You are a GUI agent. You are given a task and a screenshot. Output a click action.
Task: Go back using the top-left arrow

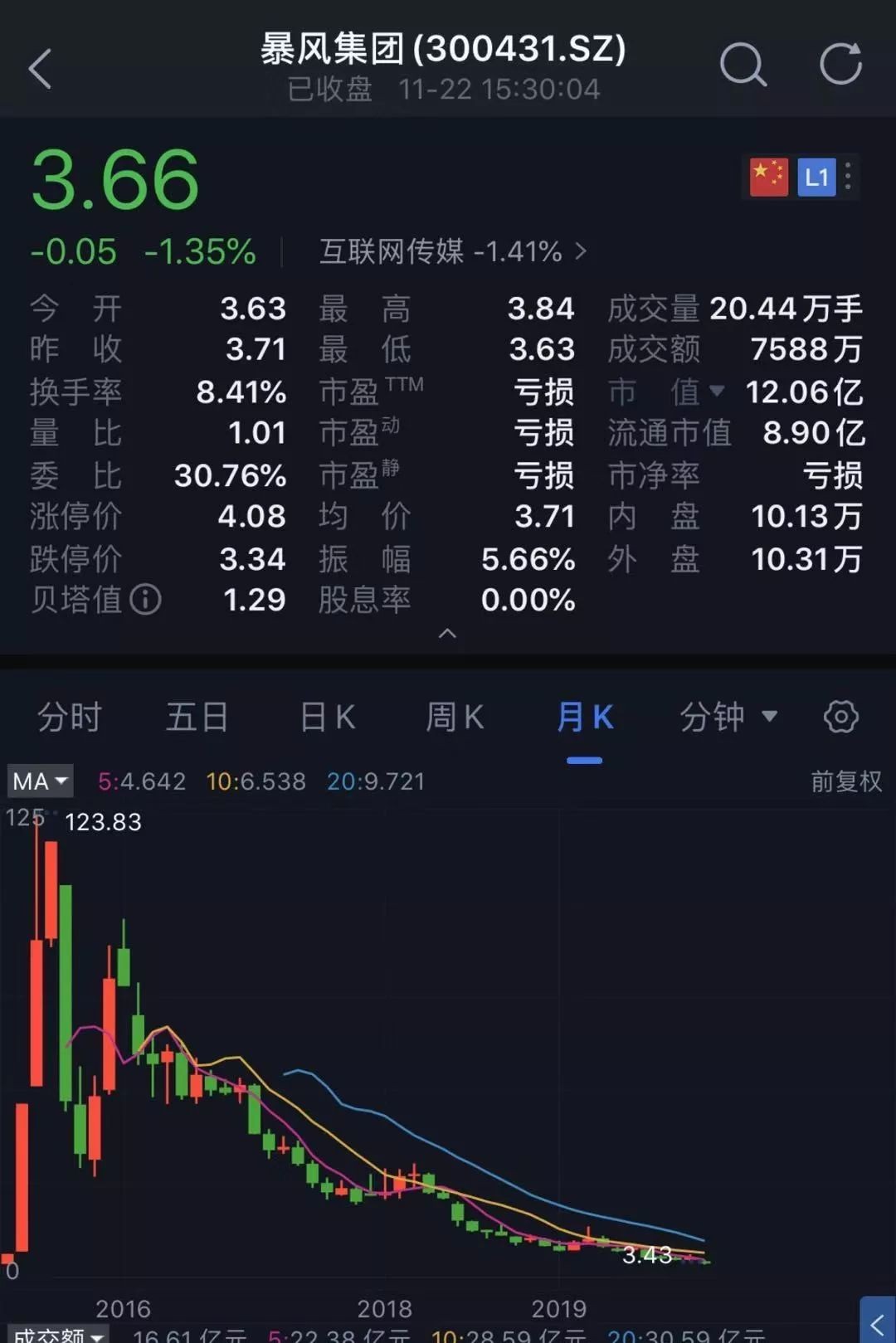(x=40, y=68)
